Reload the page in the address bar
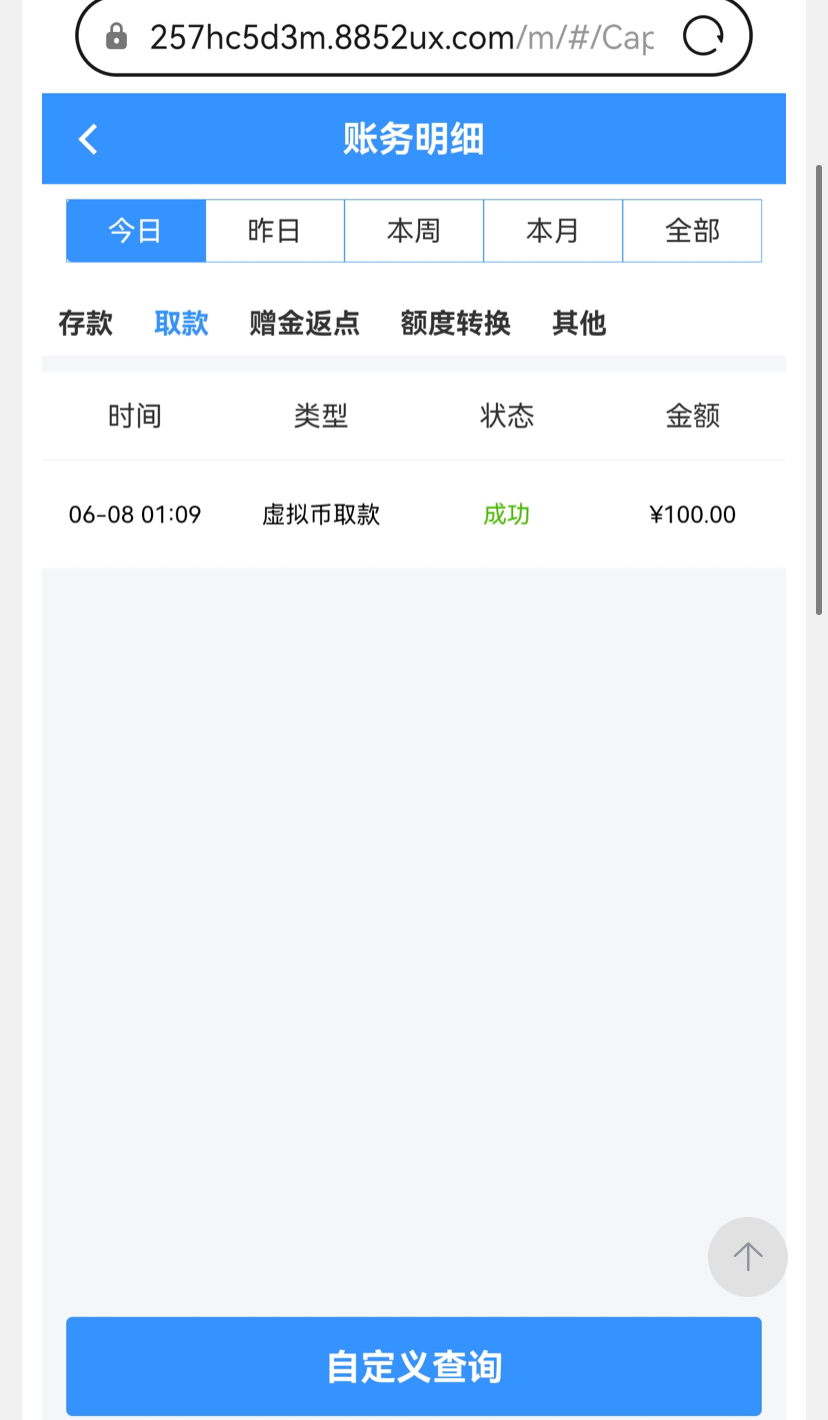This screenshot has width=828, height=1420. [x=703, y=37]
